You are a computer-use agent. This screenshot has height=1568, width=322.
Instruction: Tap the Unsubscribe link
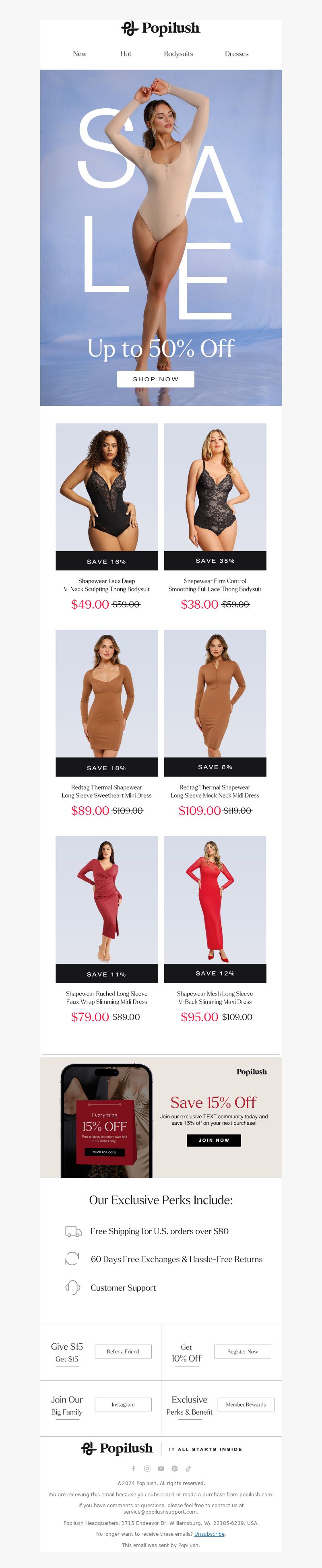209,1534
